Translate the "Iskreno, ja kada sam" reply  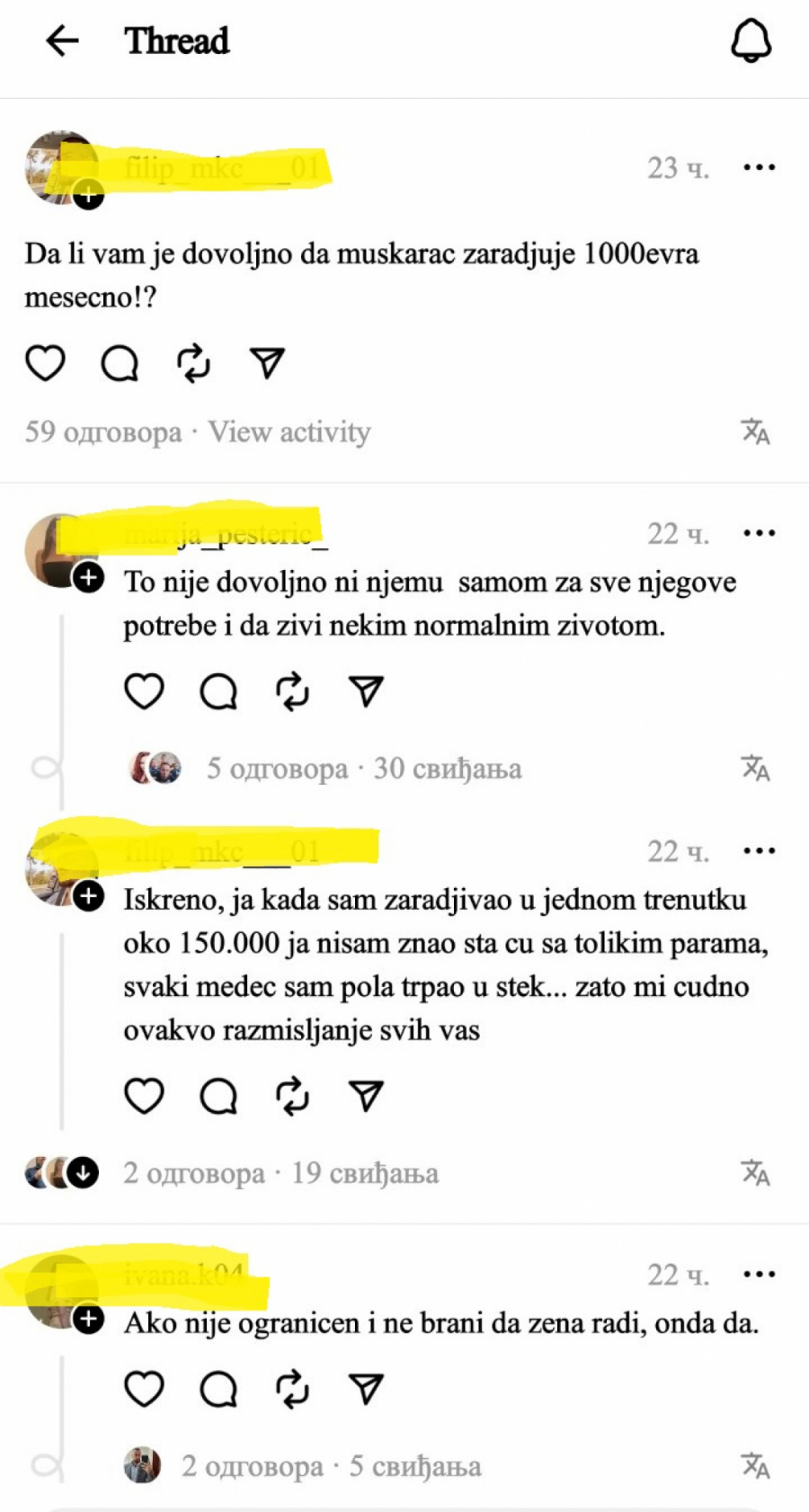click(x=755, y=1173)
